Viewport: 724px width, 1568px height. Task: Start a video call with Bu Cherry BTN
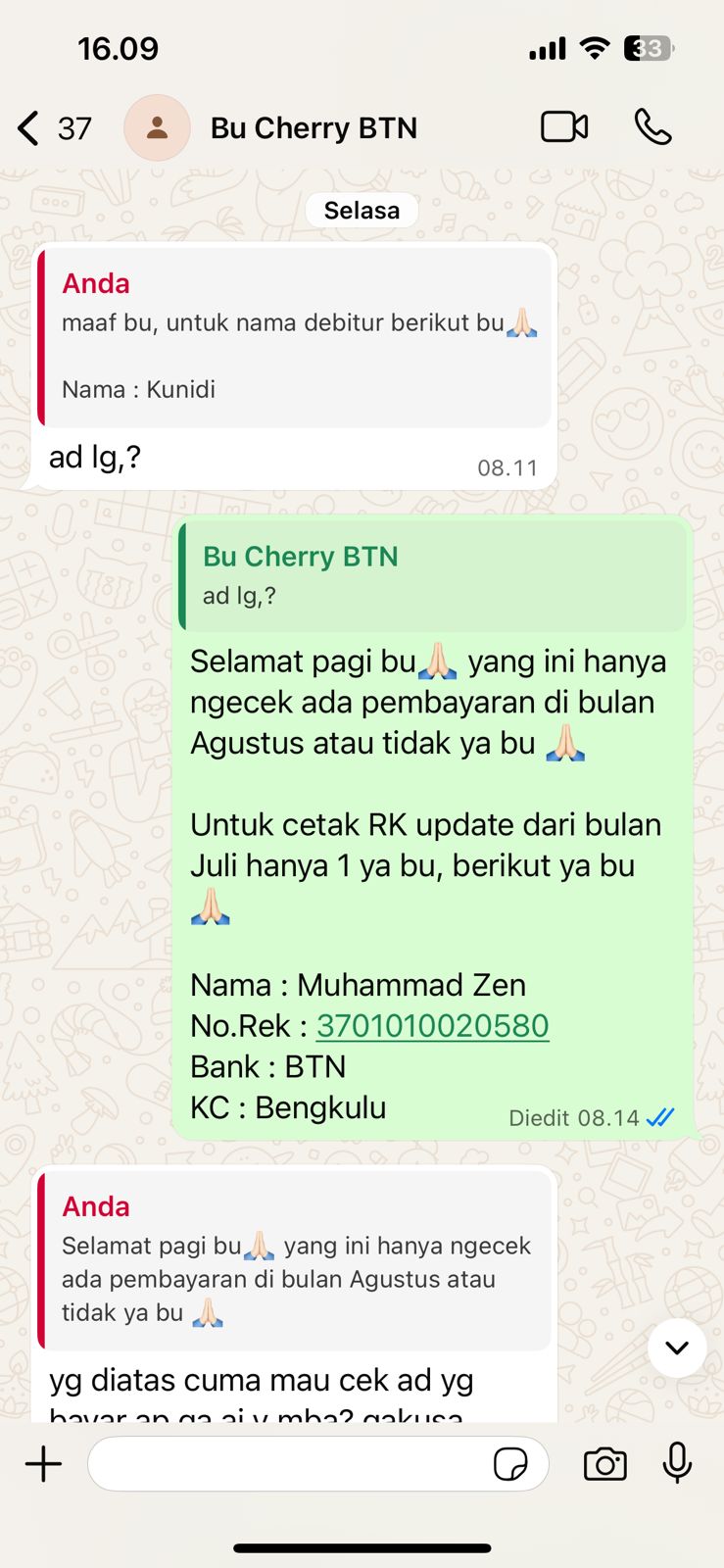point(564,127)
